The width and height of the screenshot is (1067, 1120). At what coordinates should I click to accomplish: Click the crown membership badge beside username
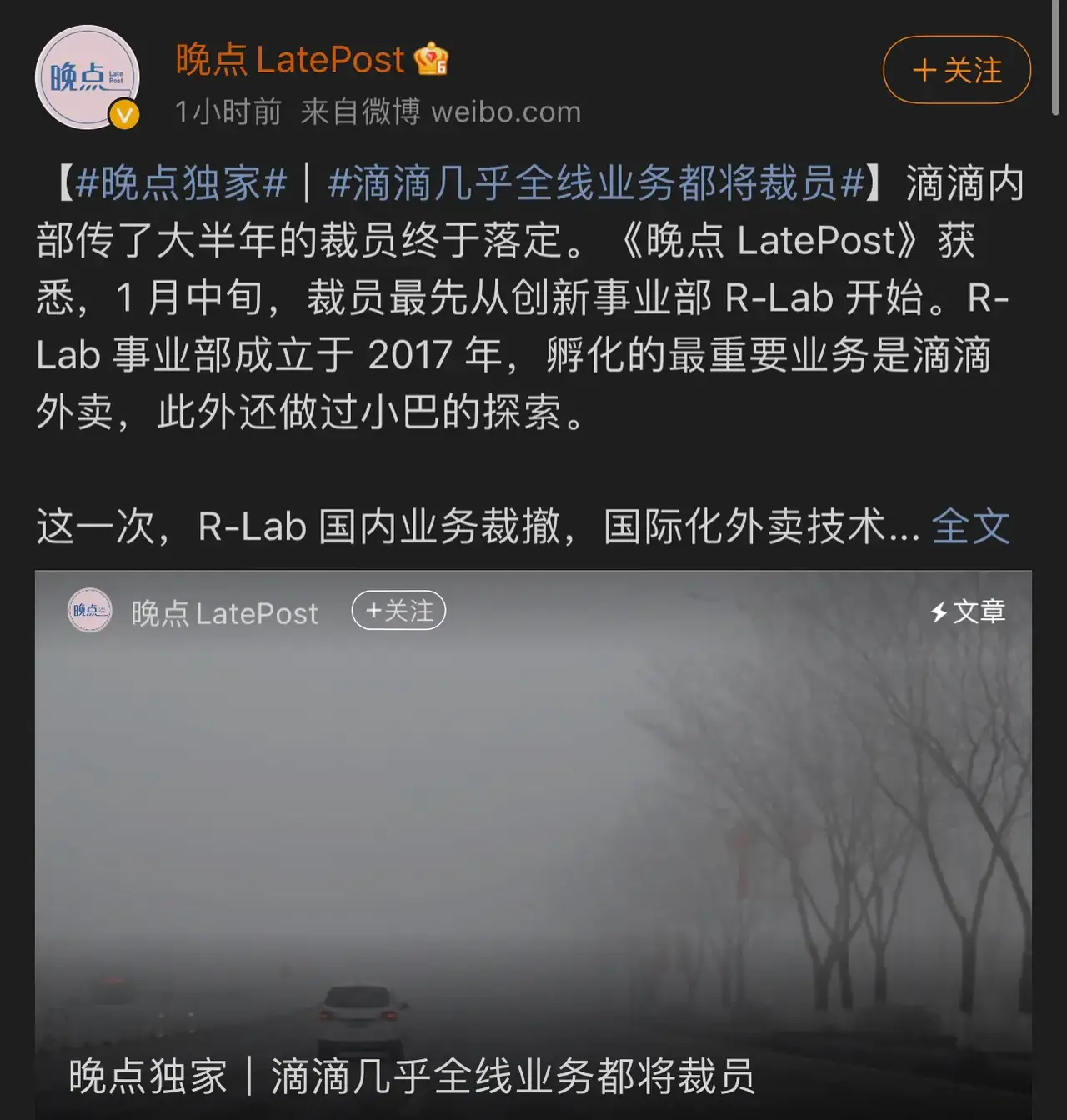(433, 58)
